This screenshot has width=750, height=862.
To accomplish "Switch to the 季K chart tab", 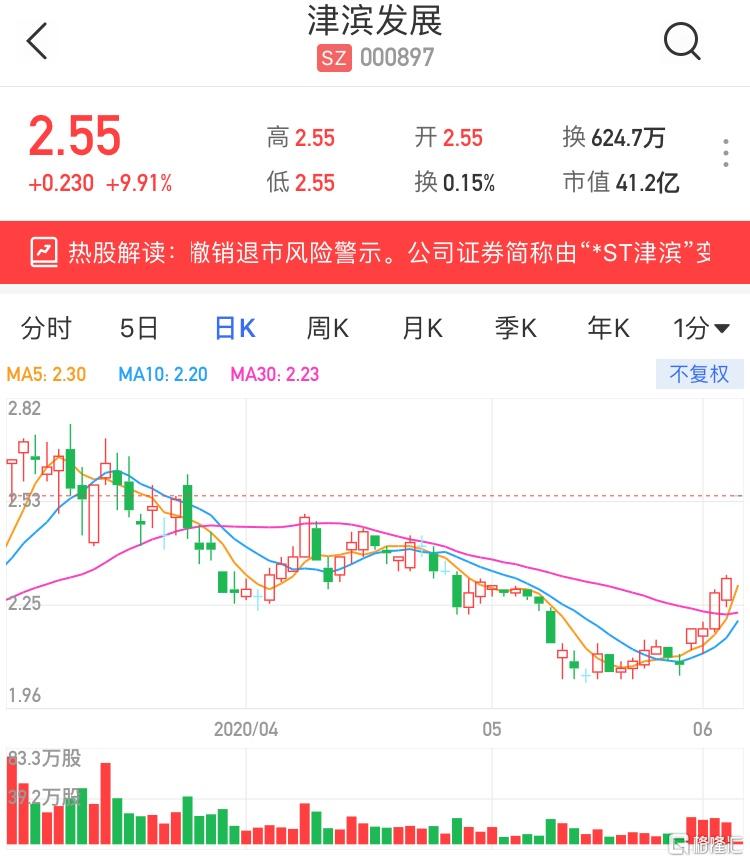I will click(516, 328).
